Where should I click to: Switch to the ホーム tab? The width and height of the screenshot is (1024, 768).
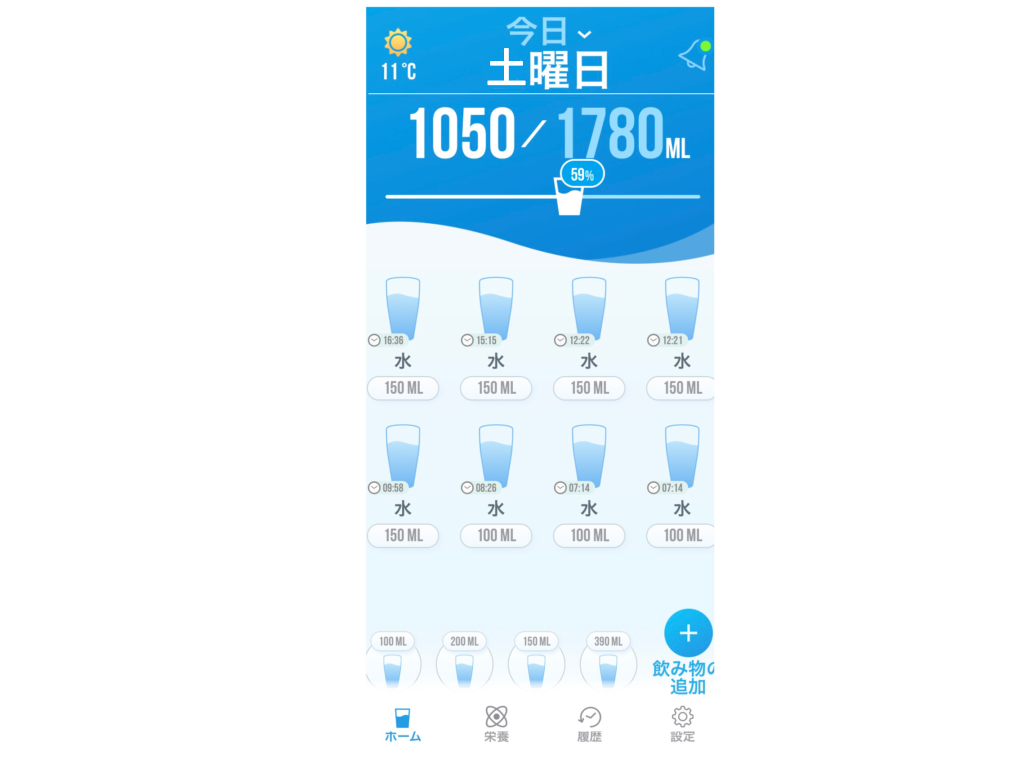[x=402, y=724]
